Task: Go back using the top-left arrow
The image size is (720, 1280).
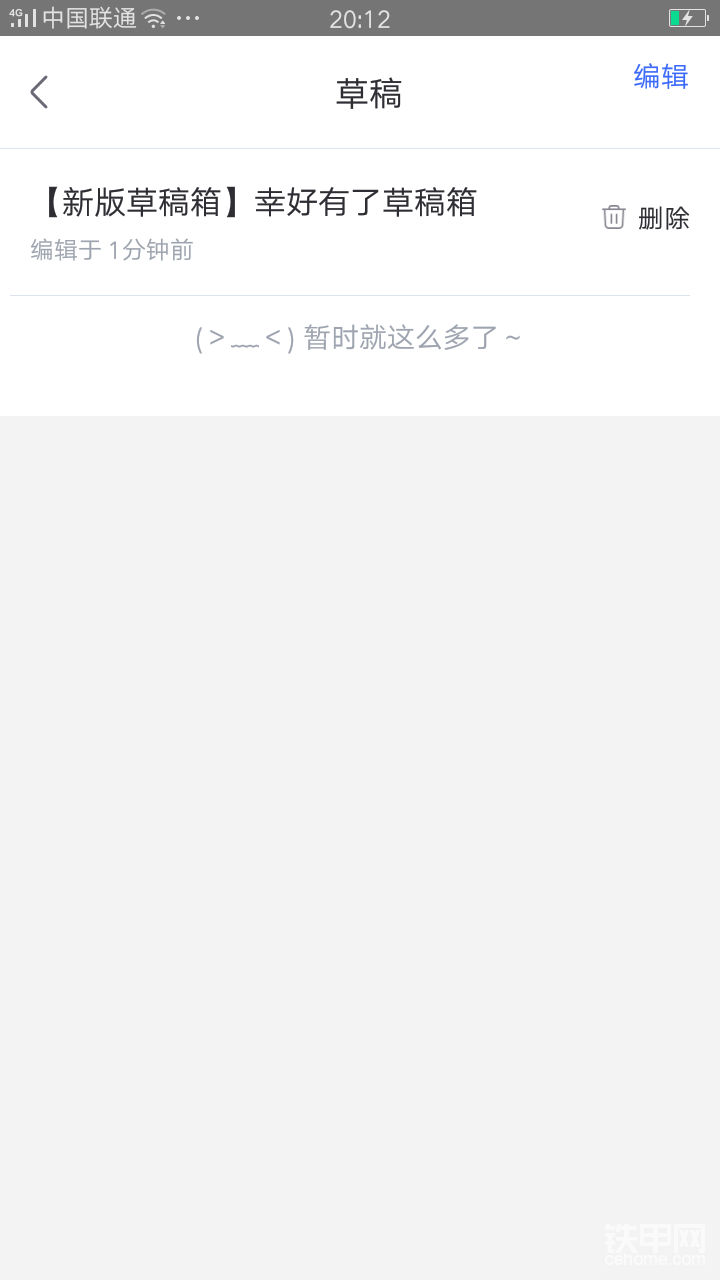Action: coord(39,92)
